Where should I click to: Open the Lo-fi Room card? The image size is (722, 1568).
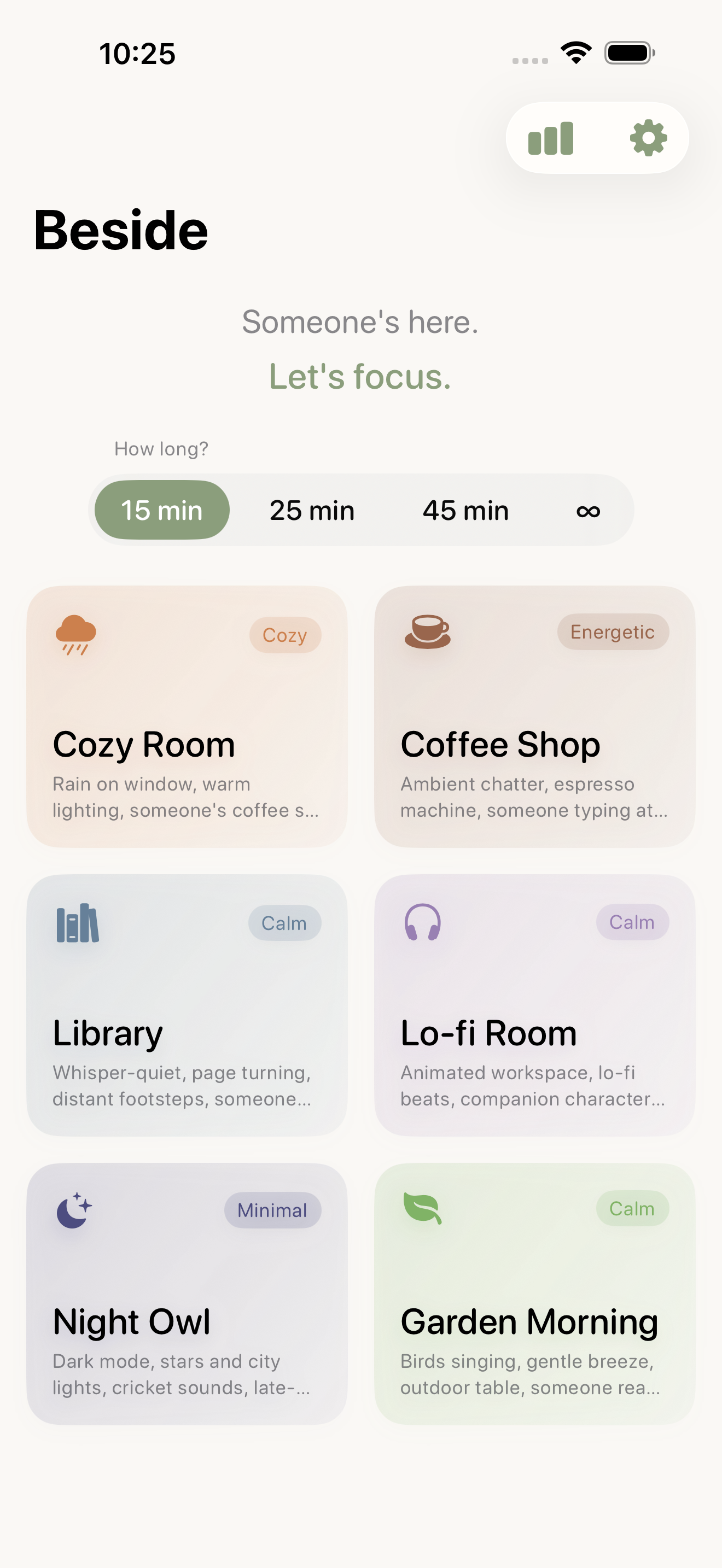click(534, 1005)
